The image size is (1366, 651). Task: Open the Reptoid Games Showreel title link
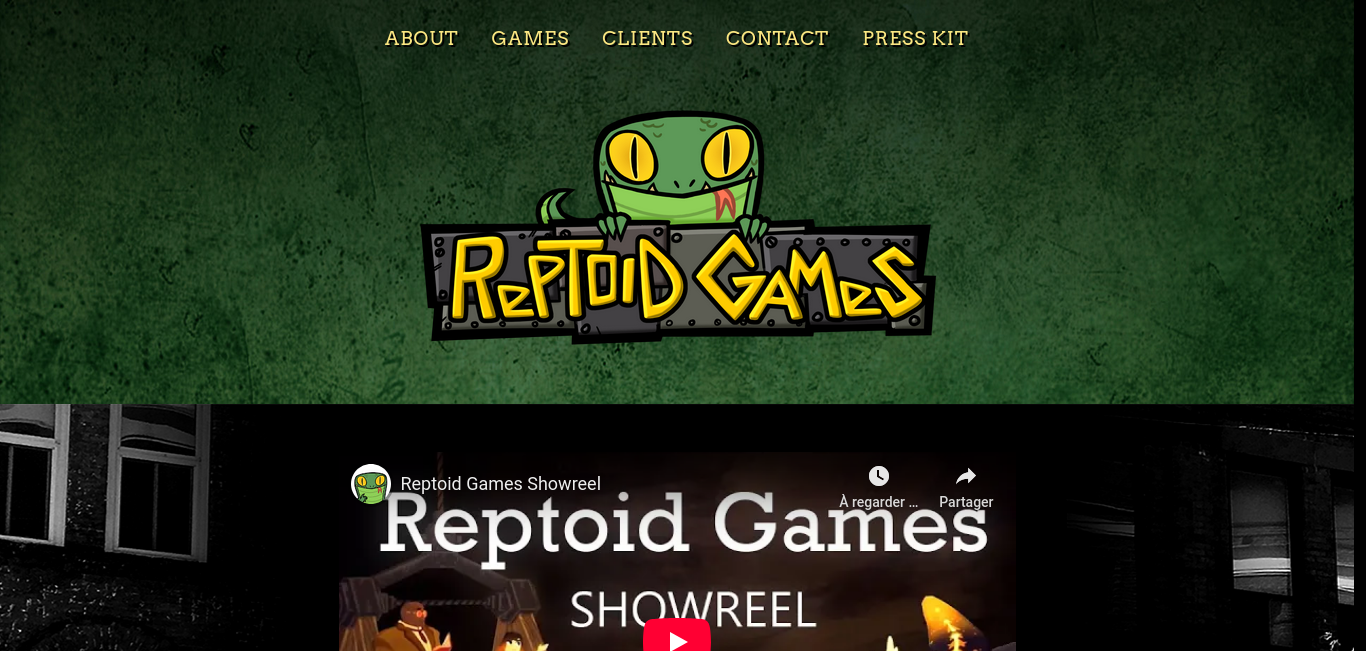pos(500,484)
